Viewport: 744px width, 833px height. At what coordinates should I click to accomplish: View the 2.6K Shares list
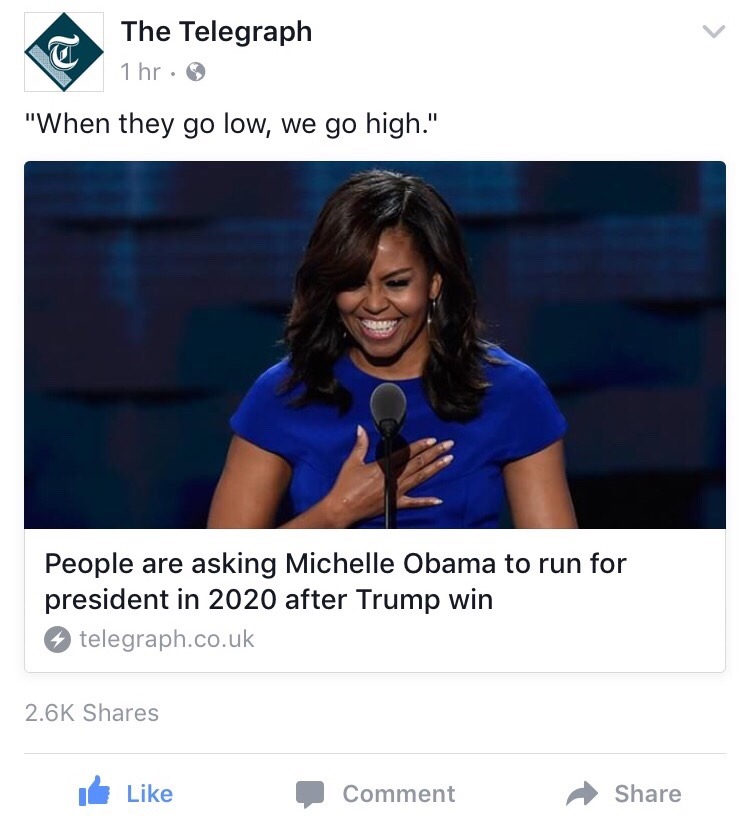[x=91, y=713]
